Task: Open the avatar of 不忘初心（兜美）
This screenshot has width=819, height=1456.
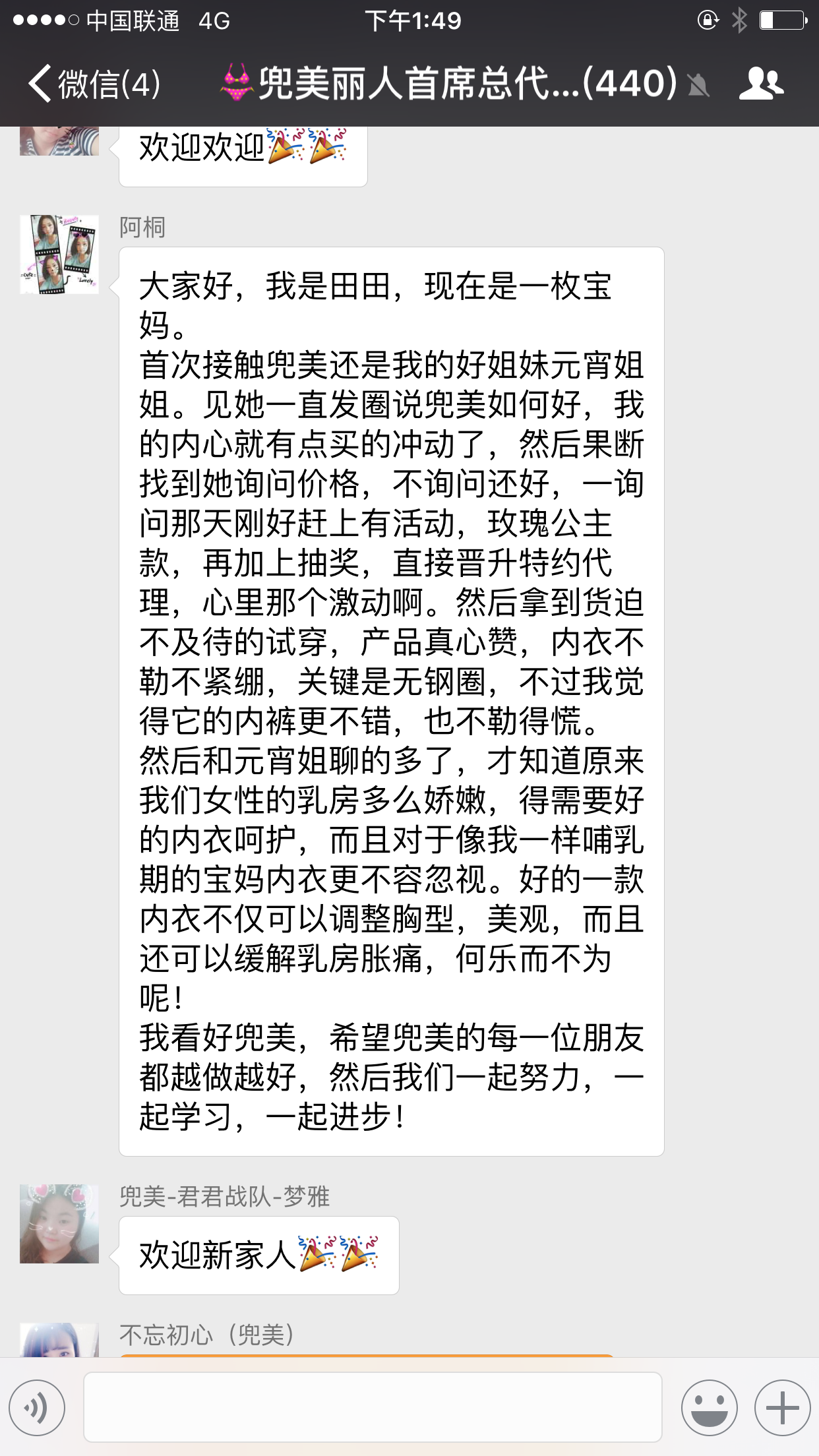Action: coord(59,1340)
